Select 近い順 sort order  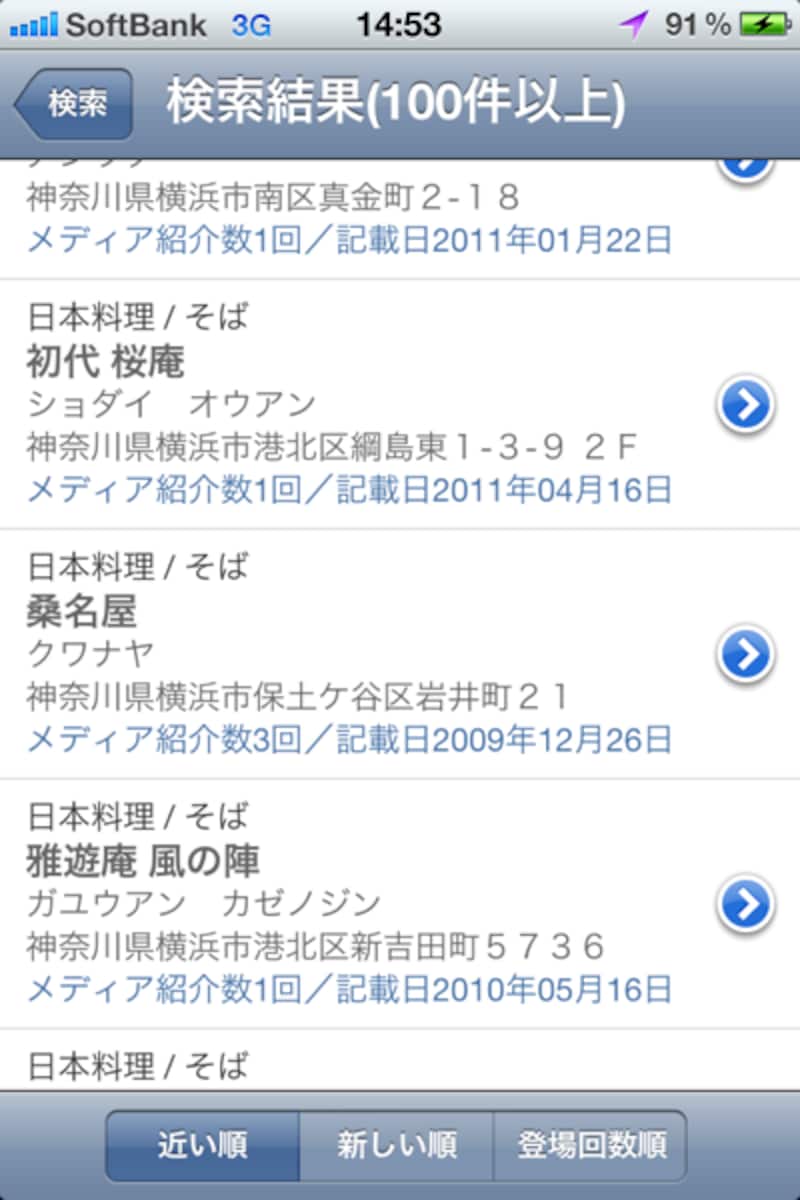pos(200,1146)
